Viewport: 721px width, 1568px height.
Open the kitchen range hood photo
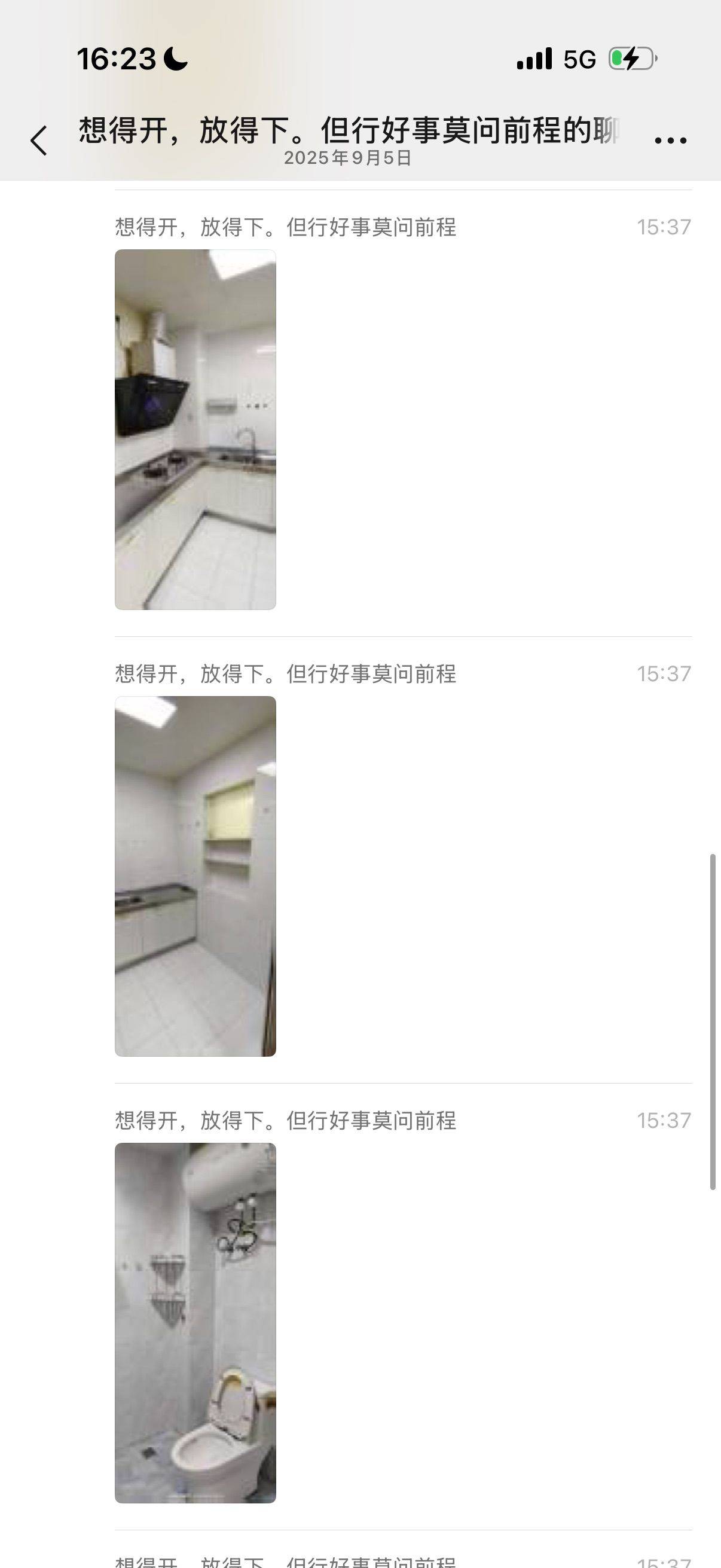click(195, 429)
